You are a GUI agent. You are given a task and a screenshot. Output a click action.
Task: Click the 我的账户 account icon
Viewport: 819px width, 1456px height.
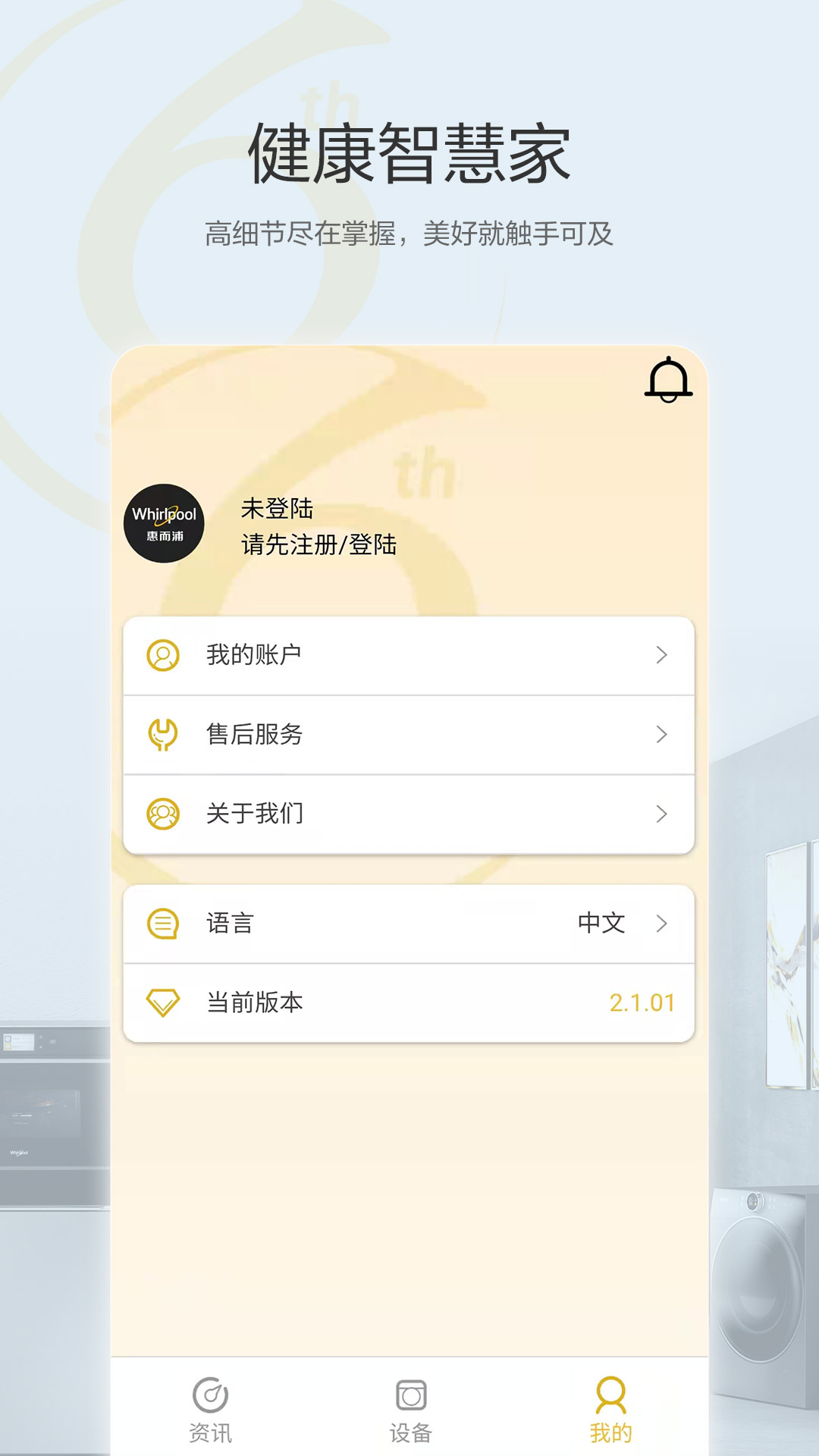[x=164, y=656]
